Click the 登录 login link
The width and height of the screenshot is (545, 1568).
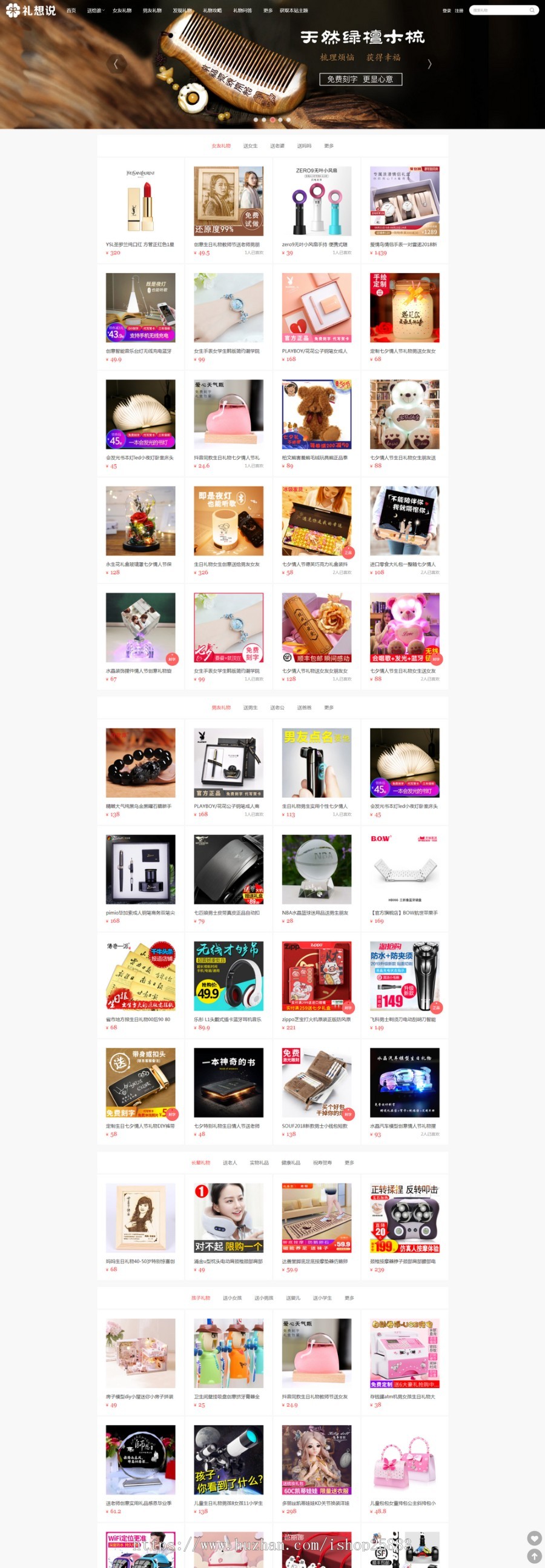[446, 10]
